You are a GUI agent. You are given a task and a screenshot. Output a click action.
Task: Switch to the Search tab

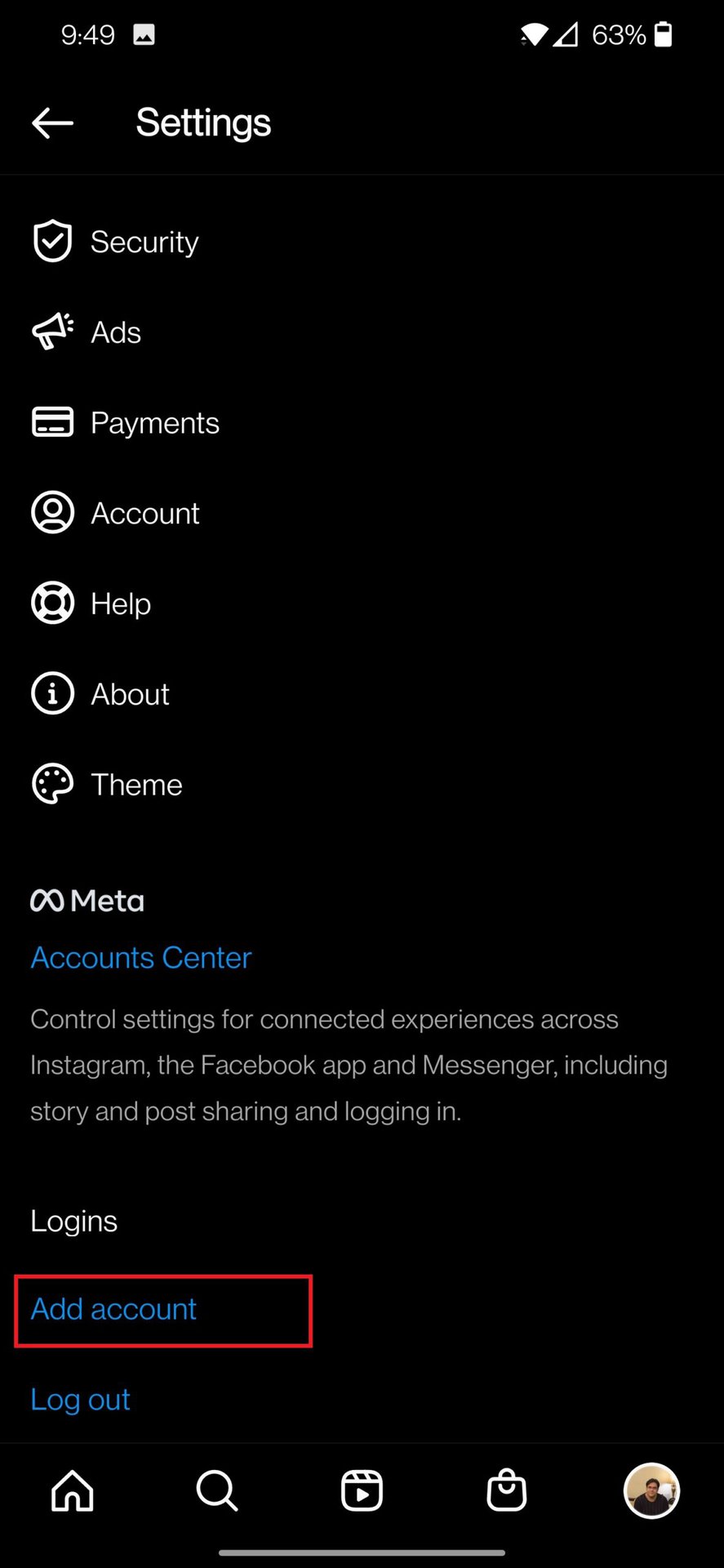tap(217, 1490)
